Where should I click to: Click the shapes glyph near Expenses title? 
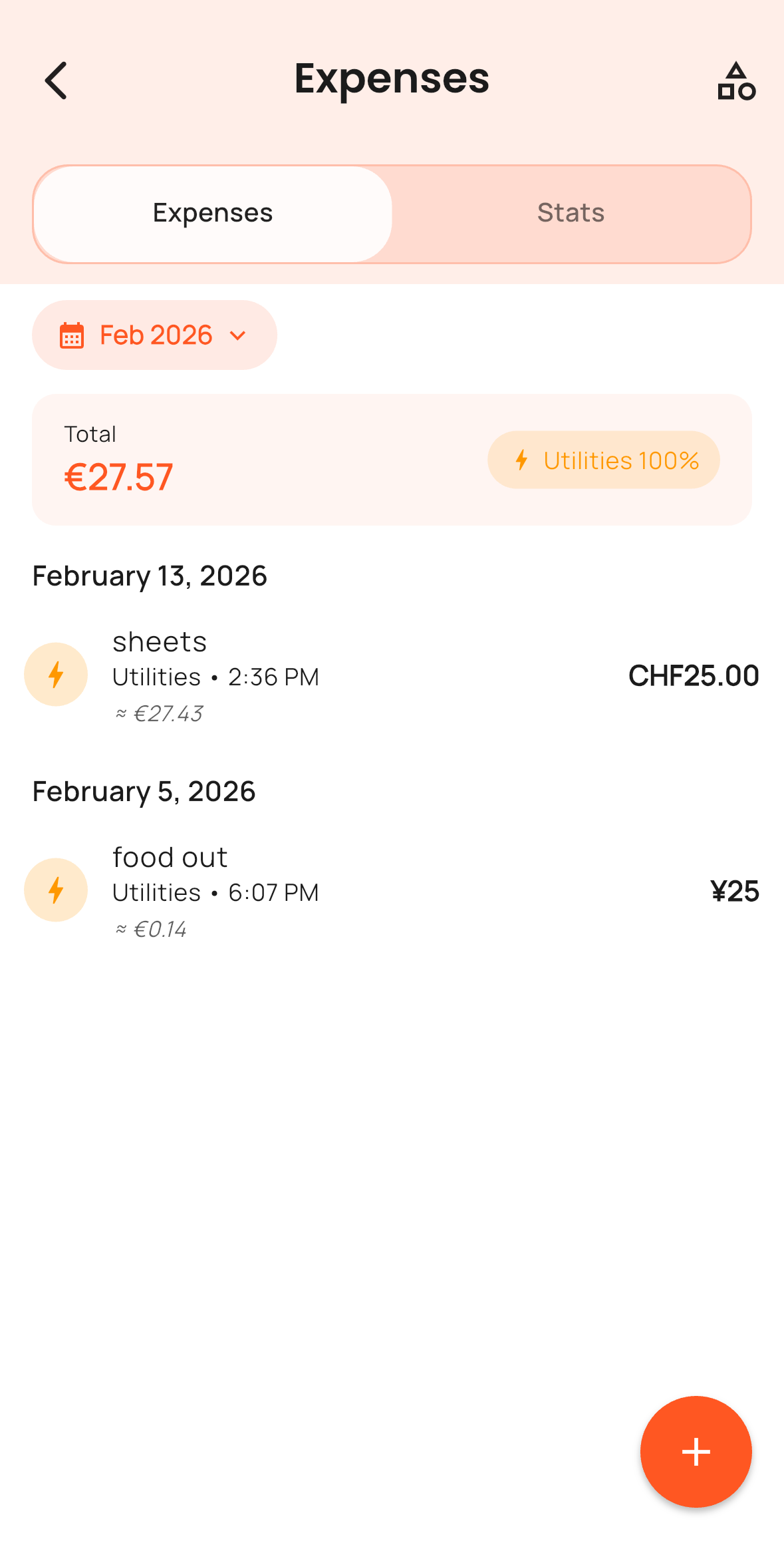(737, 80)
